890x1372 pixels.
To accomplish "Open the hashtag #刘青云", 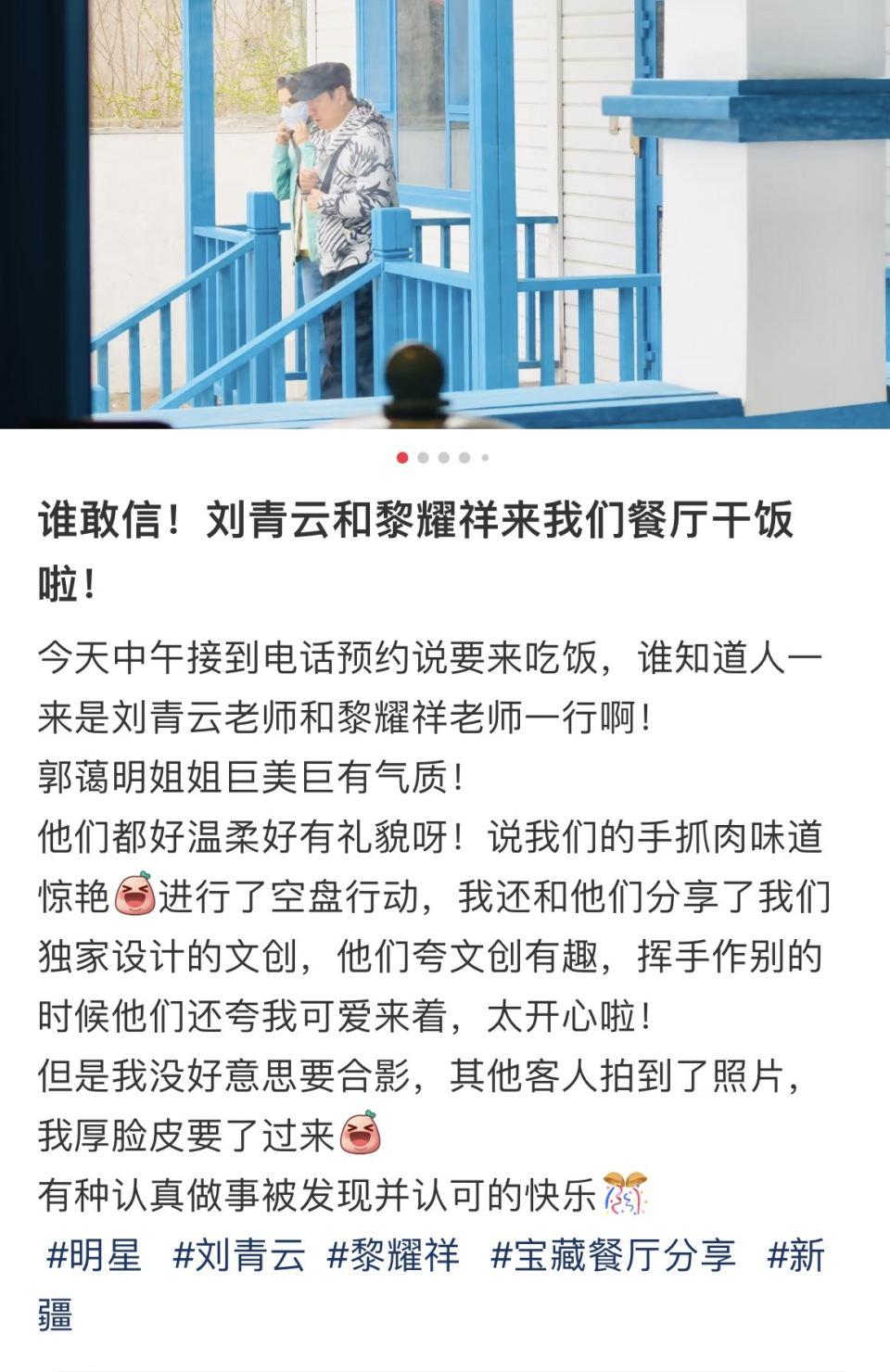I will pos(239,1257).
